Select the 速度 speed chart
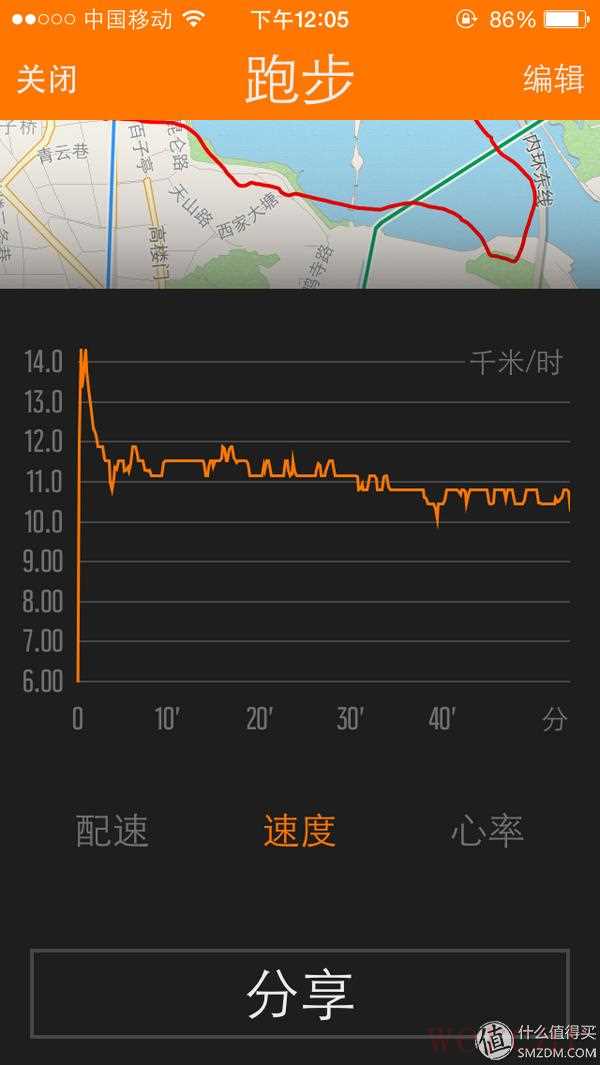The image size is (600, 1065). tap(299, 831)
